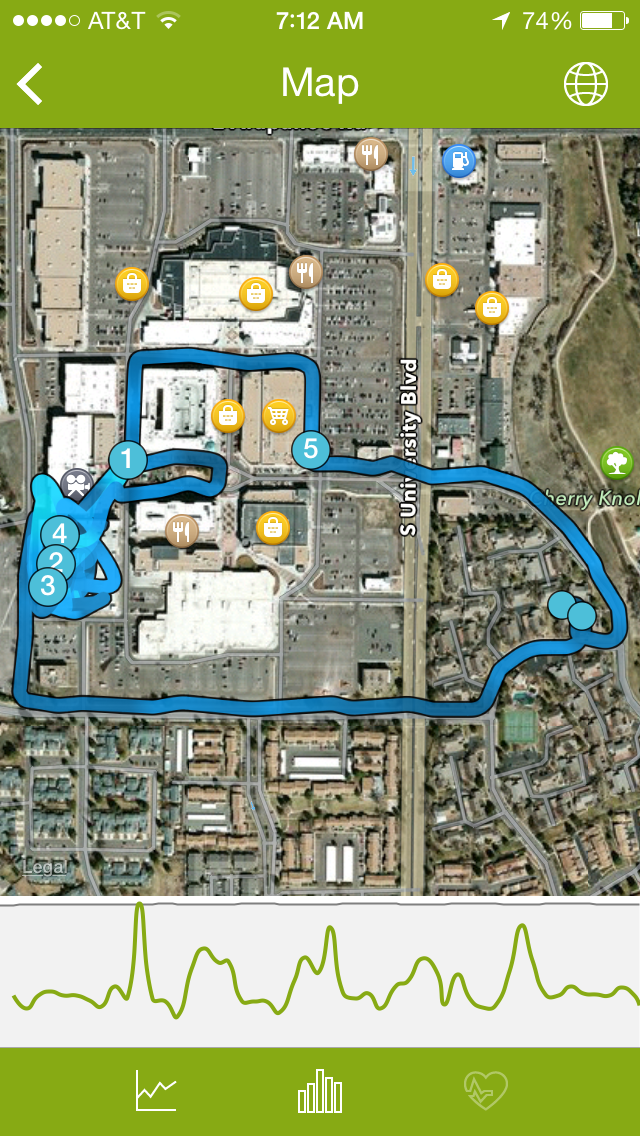Open the heart rate tab
Image resolution: width=640 pixels, height=1136 pixels.
(486, 1091)
